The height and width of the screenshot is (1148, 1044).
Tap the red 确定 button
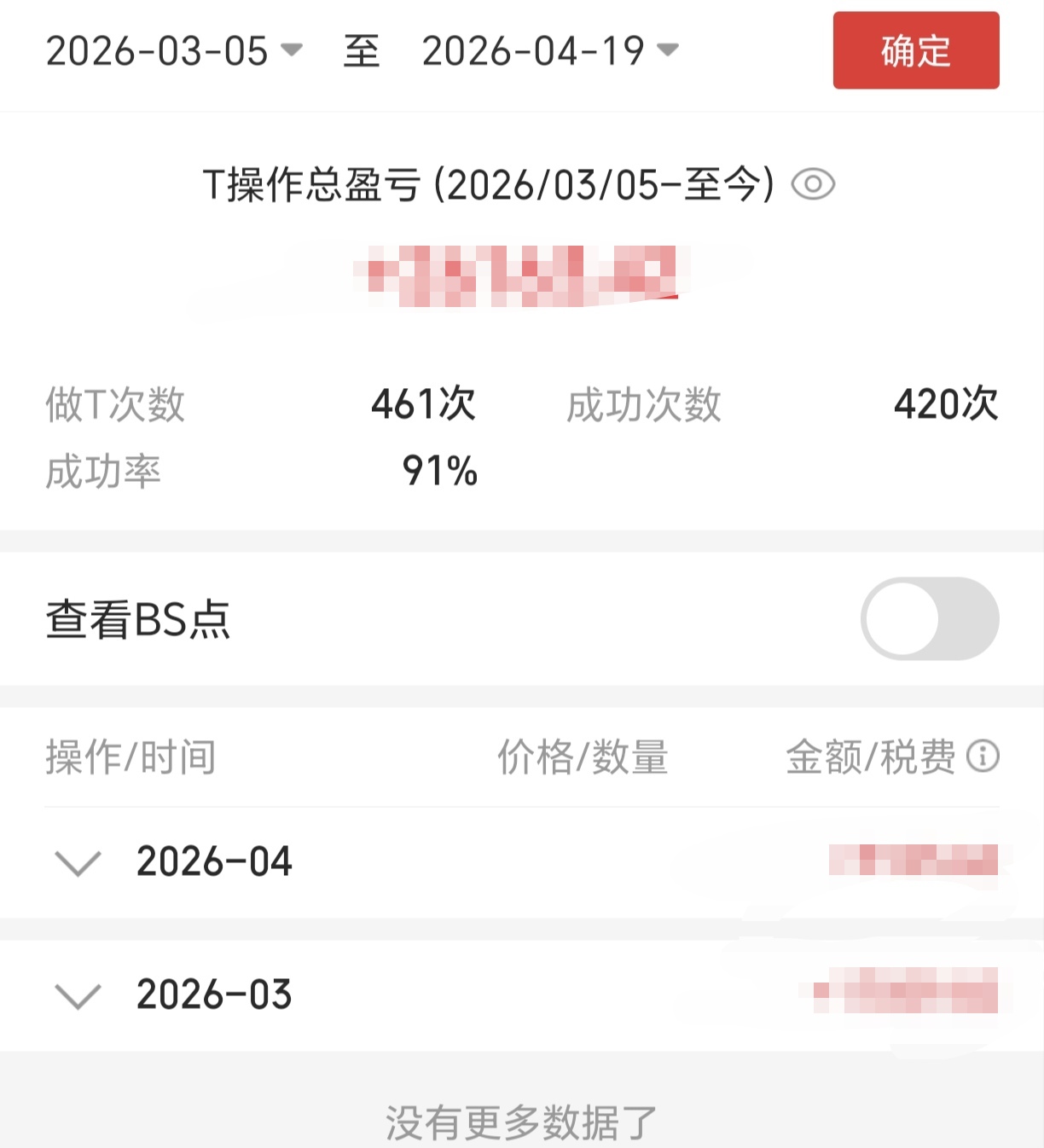915,51
